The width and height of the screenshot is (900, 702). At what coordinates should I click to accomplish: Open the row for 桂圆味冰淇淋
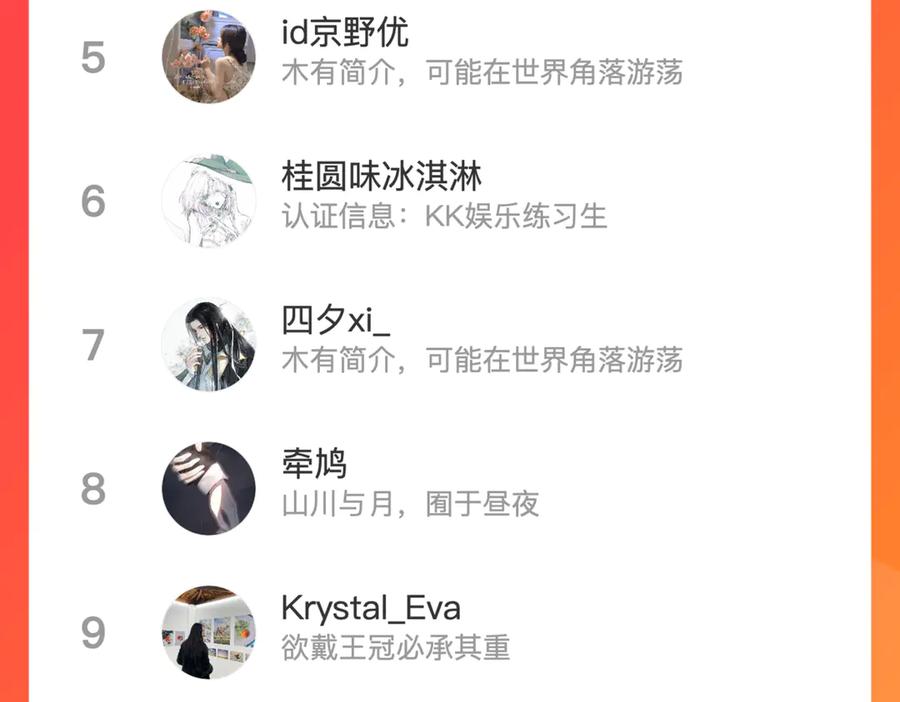point(449,201)
